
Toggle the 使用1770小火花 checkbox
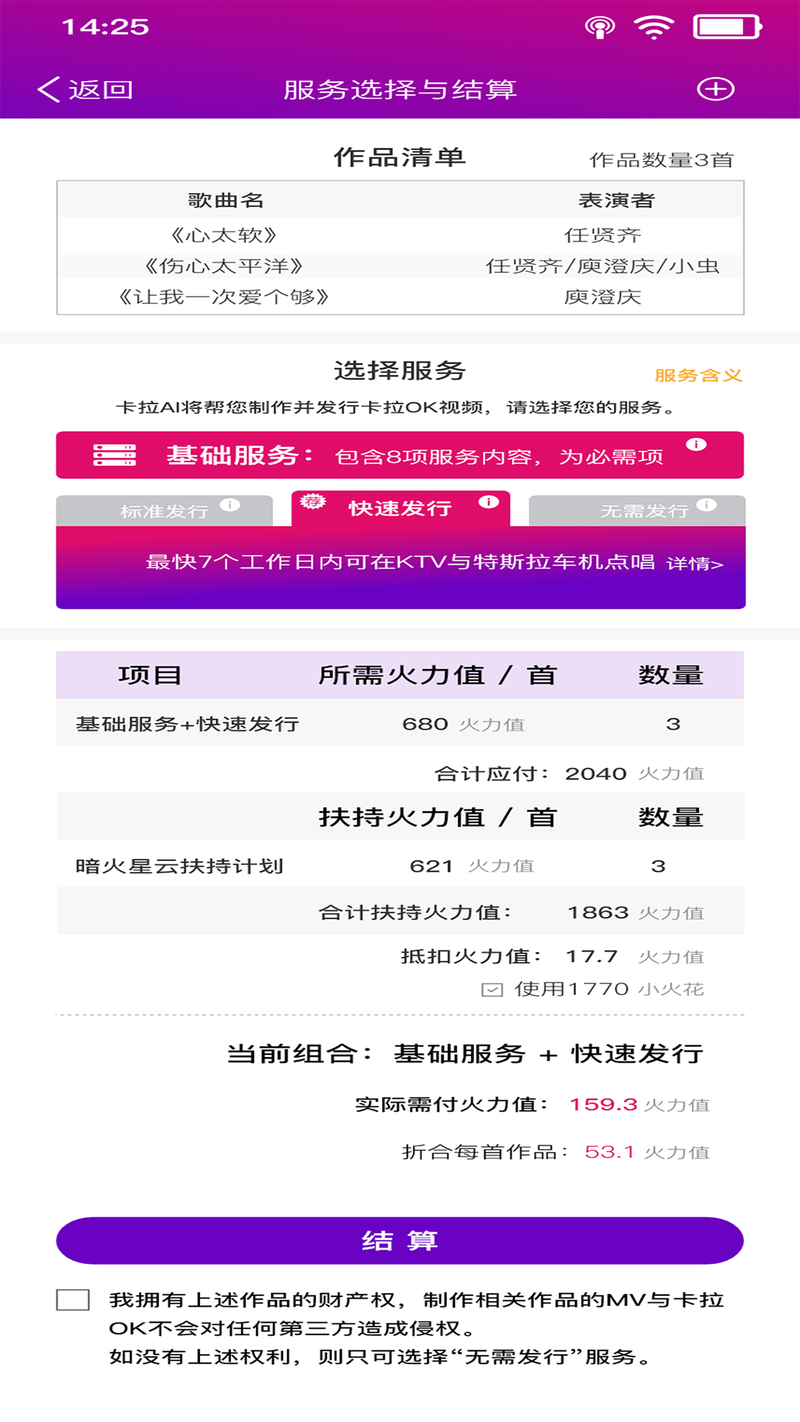click(492, 989)
